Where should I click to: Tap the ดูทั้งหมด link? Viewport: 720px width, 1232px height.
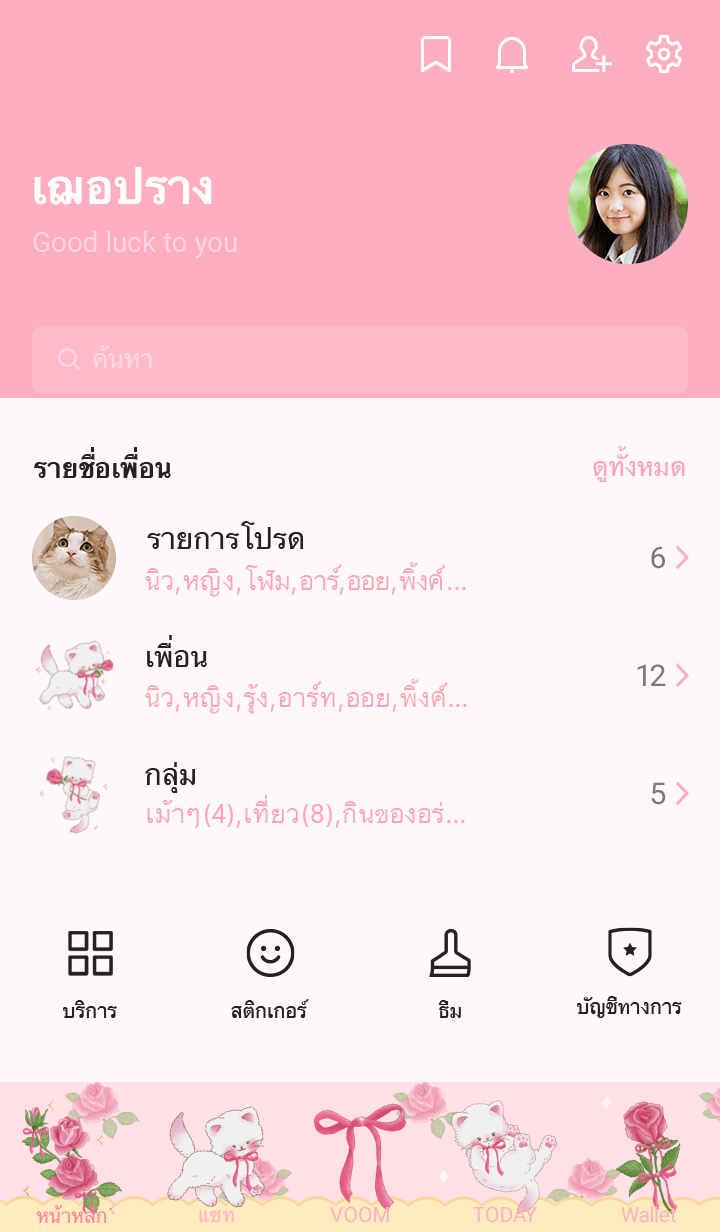coord(638,469)
